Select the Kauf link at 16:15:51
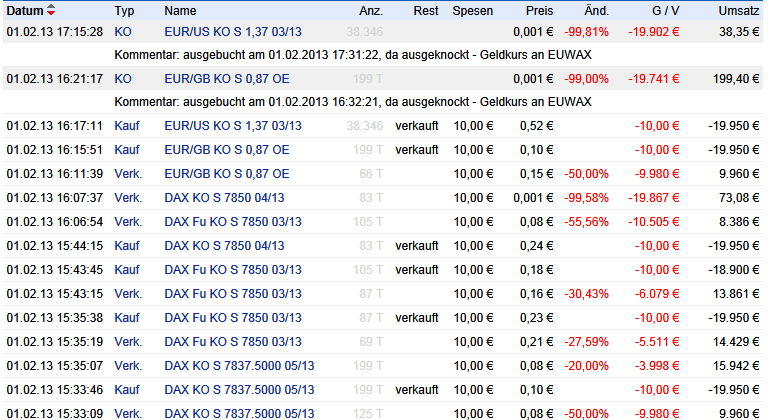Screen dimensions: 771x420 point(127,150)
